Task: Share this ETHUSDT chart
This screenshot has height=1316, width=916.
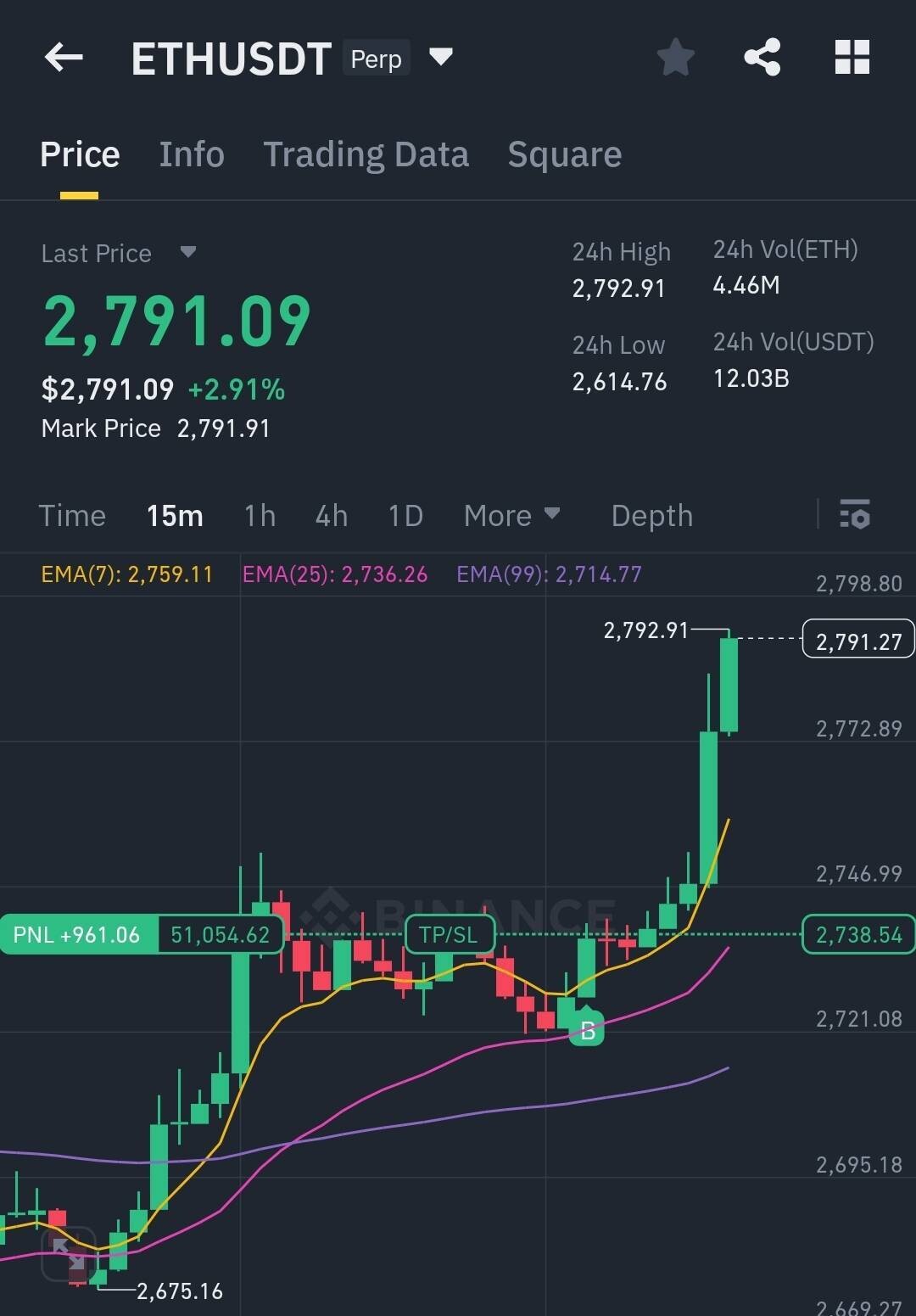Action: pos(762,58)
